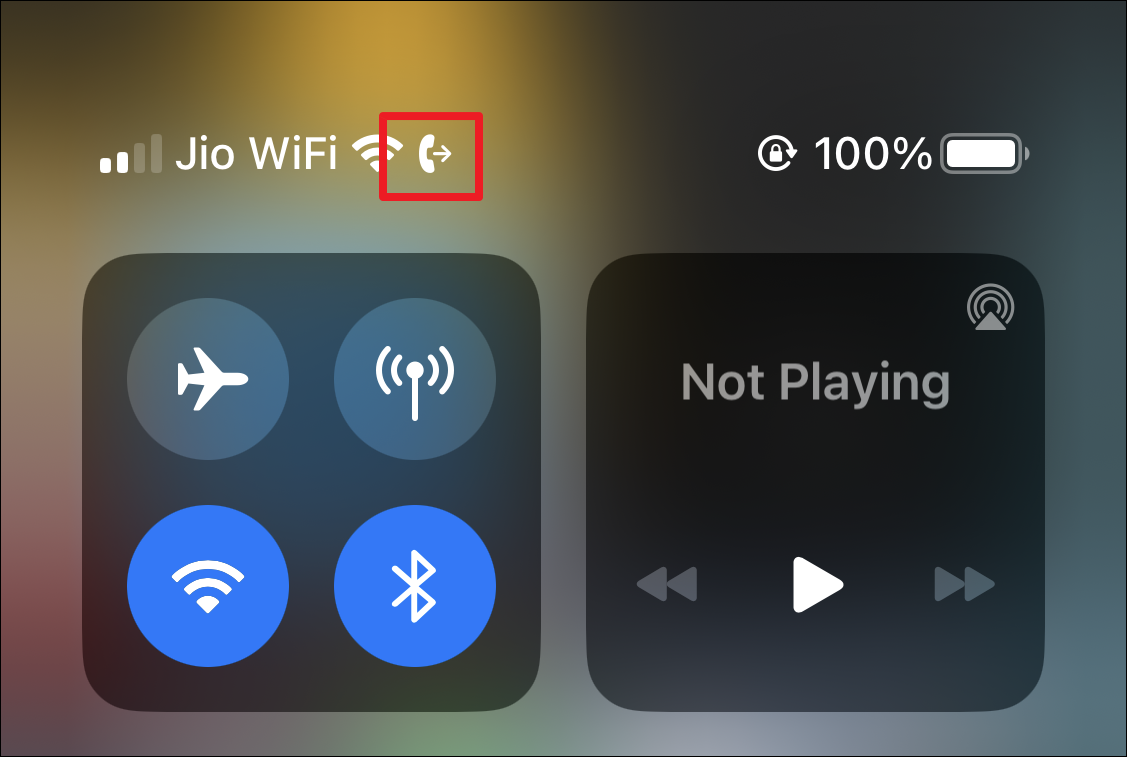
Task: Disable Bluetooth
Action: click(414, 585)
